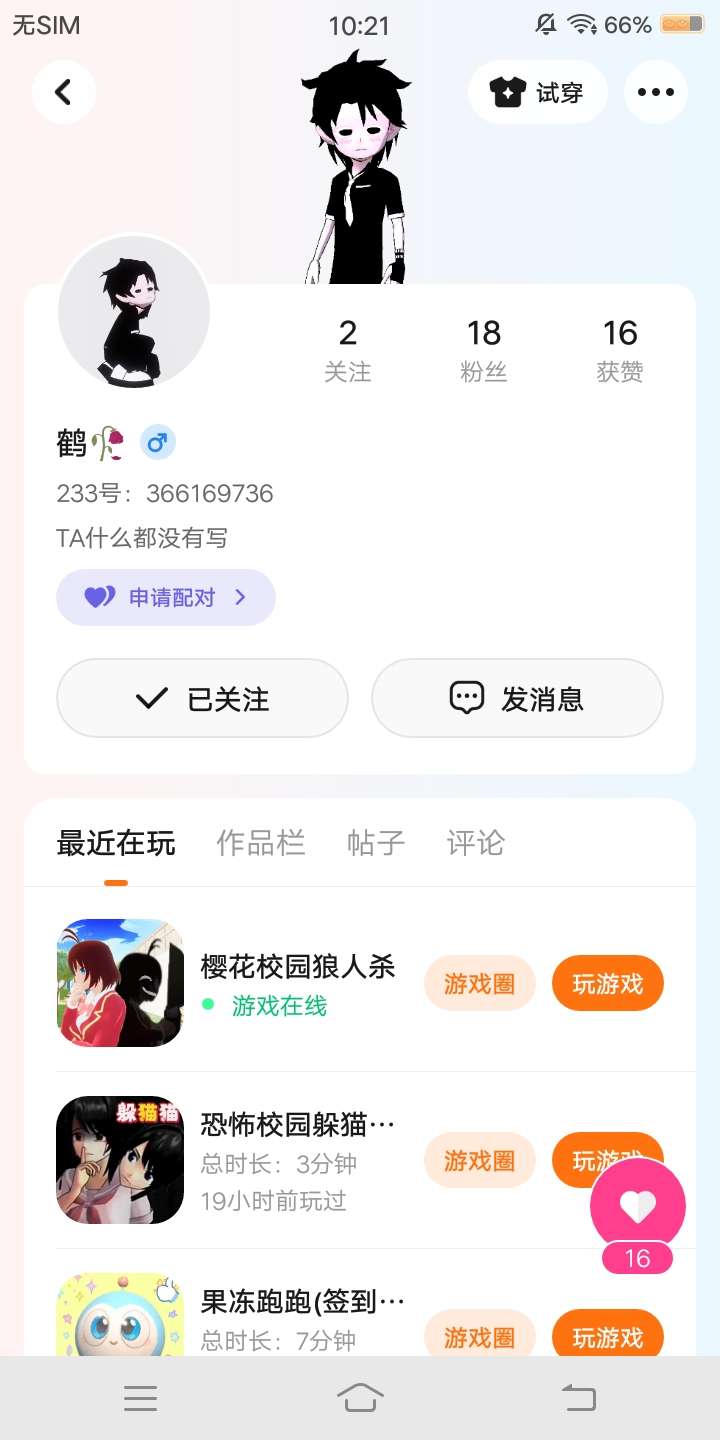Open the three-dot overflow menu
Image resolution: width=720 pixels, height=1440 pixels.
655,92
